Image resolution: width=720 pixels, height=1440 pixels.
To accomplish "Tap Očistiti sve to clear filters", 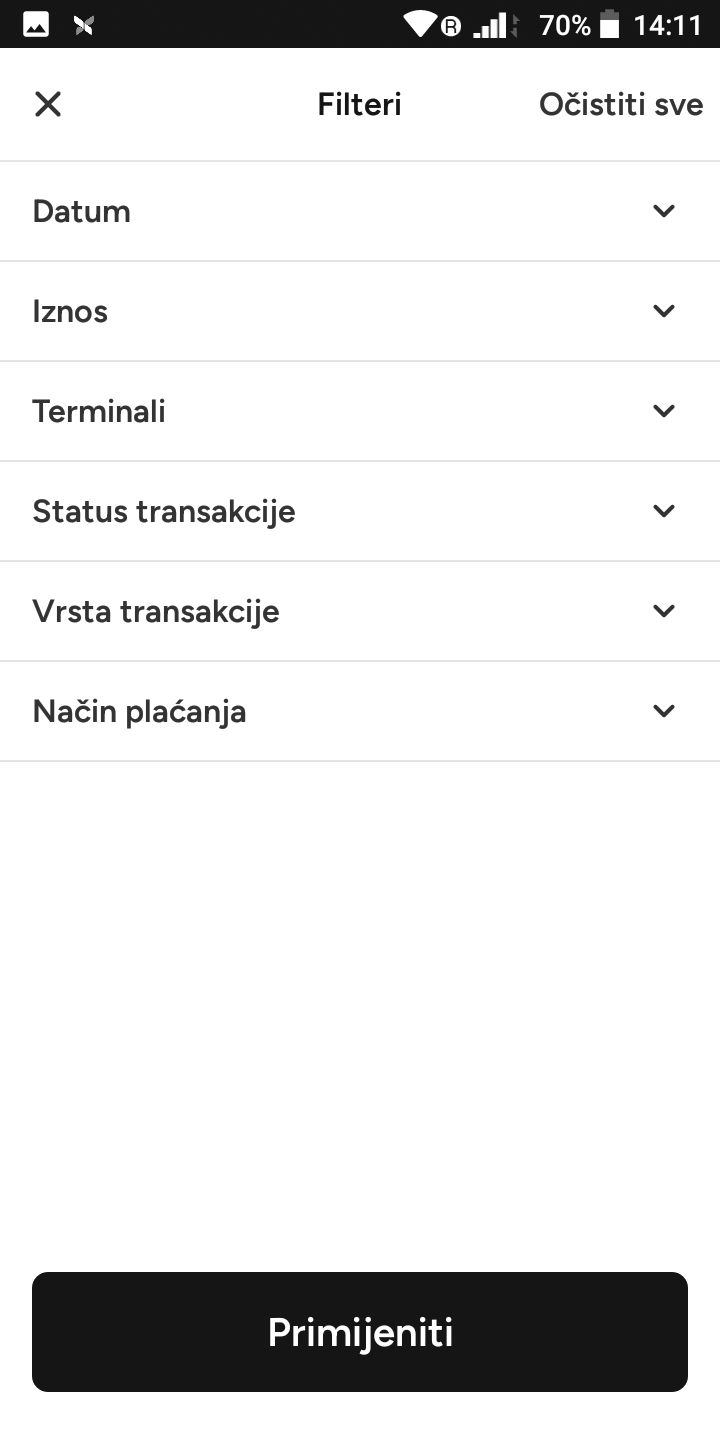I will click(x=621, y=104).
